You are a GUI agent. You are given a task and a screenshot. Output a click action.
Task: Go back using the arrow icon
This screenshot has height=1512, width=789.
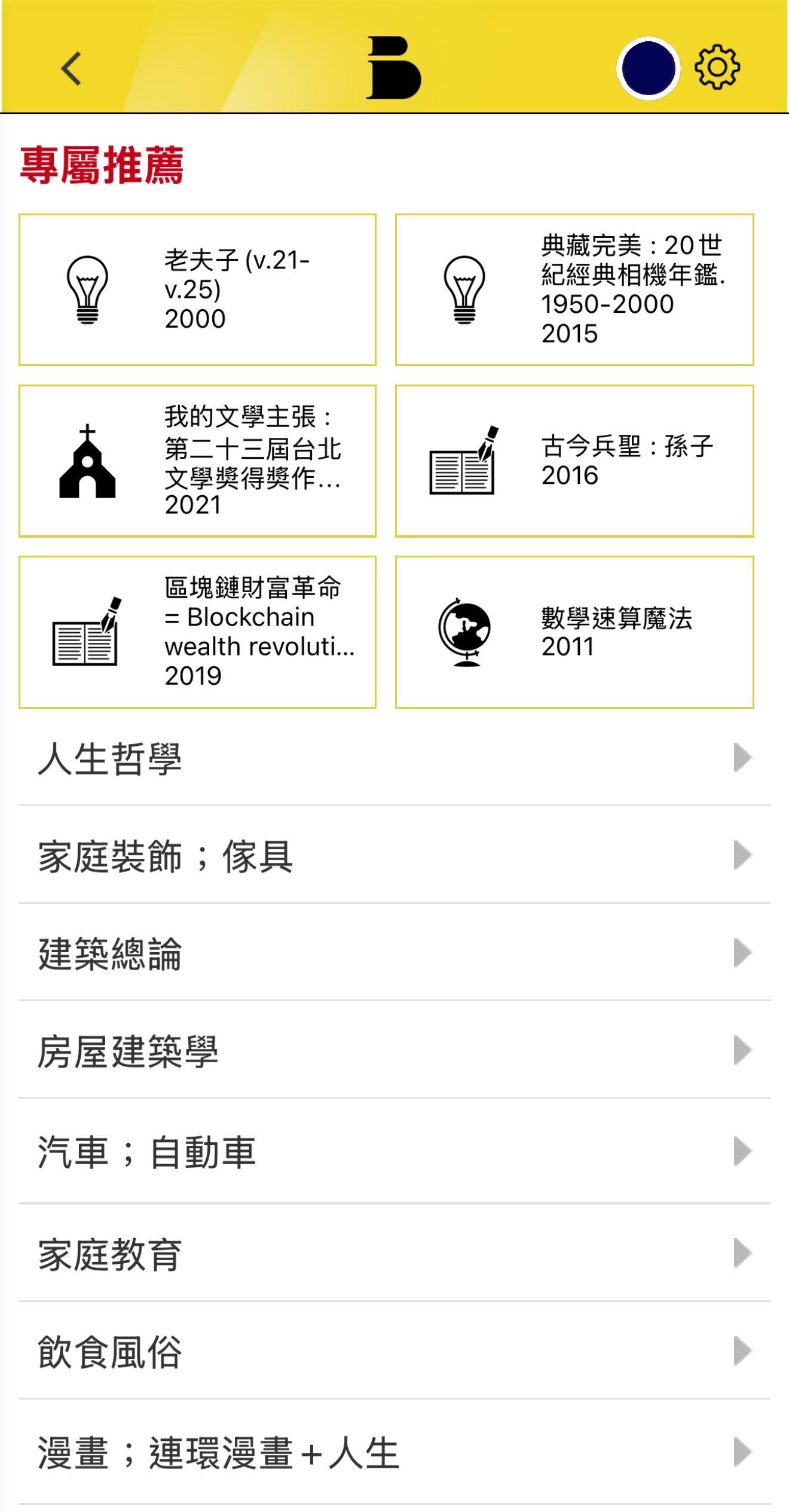(x=71, y=68)
